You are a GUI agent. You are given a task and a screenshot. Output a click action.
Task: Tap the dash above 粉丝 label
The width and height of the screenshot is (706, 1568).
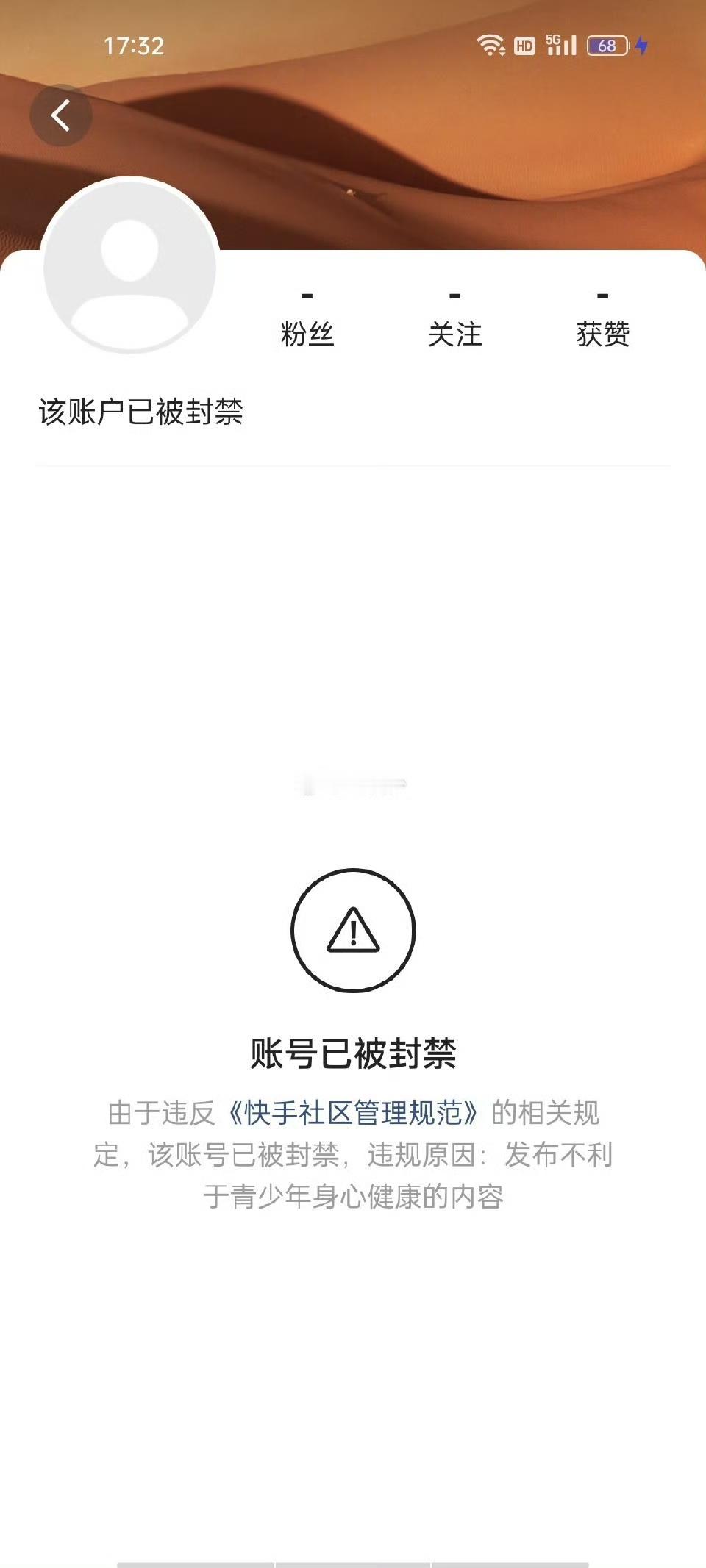(307, 297)
